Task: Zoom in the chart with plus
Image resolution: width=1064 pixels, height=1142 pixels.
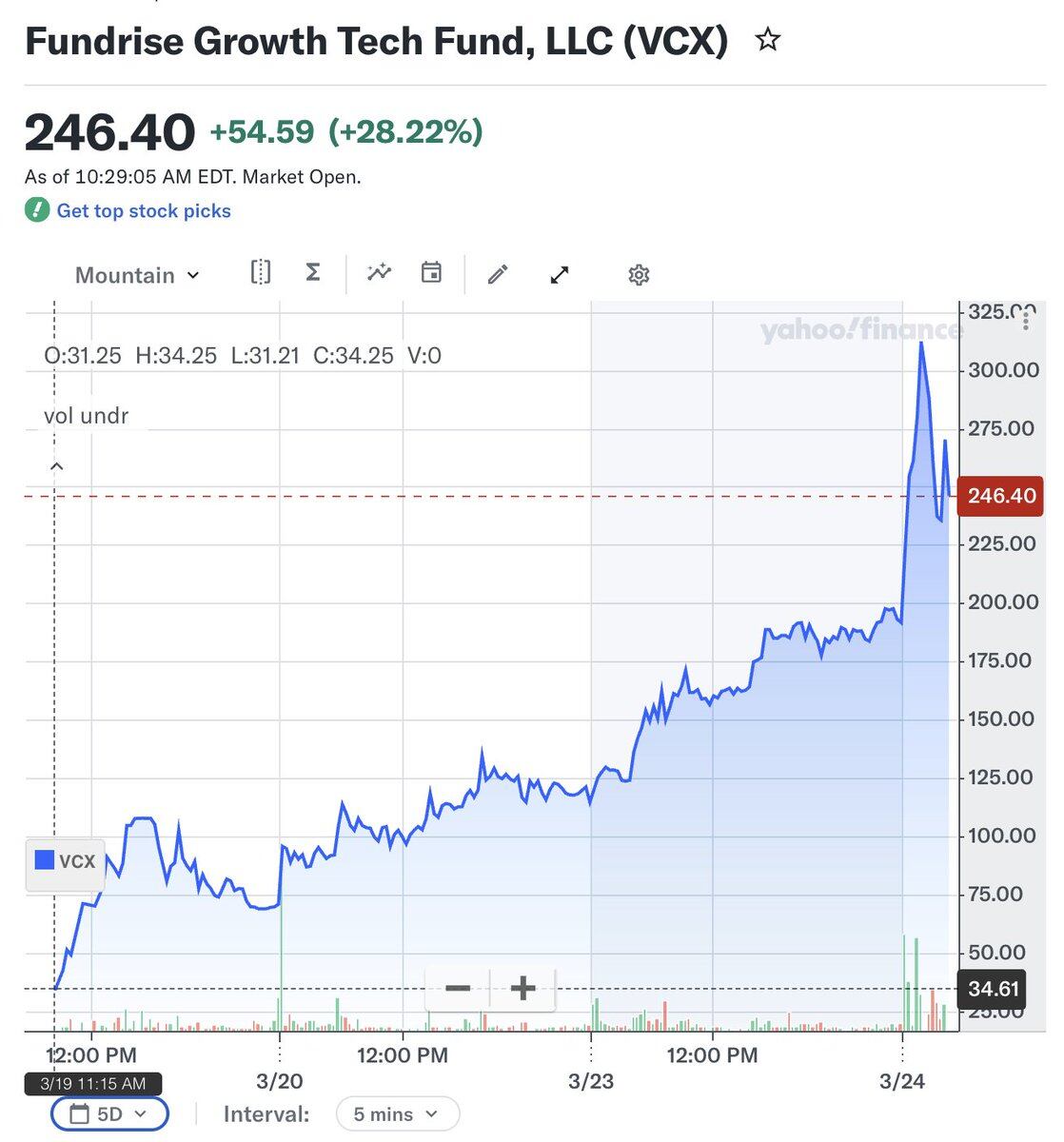Action: pyautogui.click(x=522, y=988)
